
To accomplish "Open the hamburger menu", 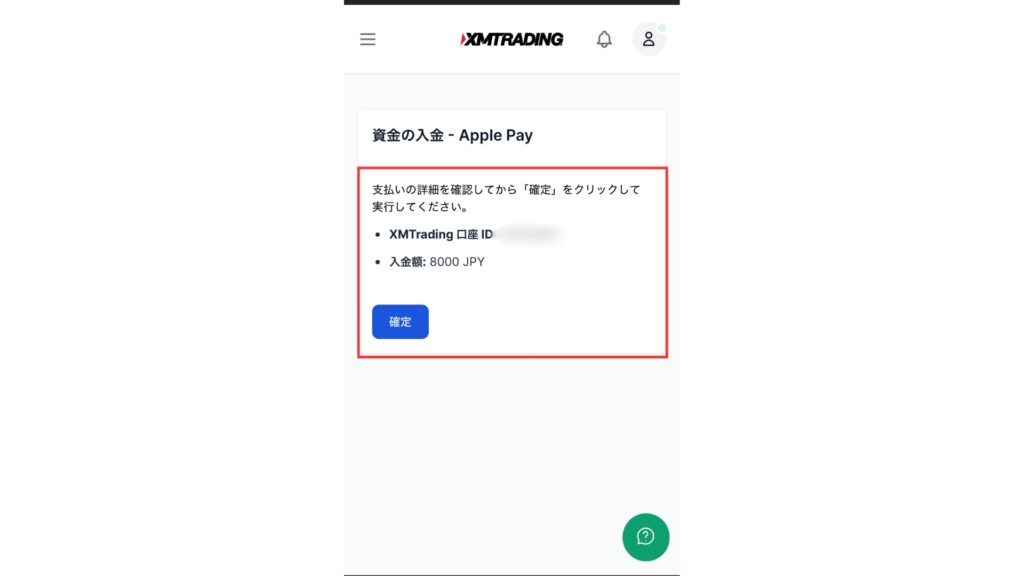I will 368,40.
